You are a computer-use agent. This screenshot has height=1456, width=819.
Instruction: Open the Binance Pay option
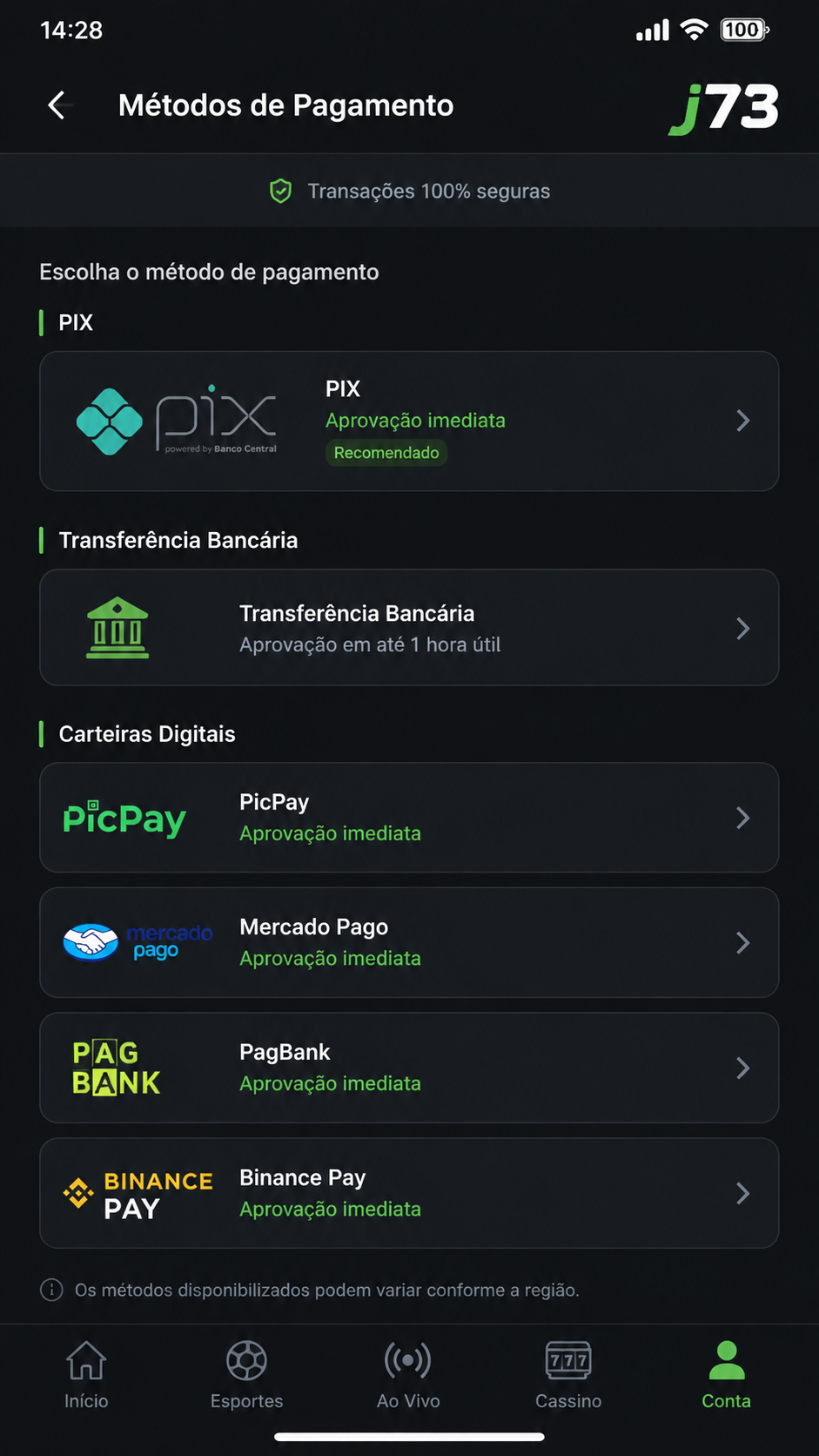click(409, 1193)
